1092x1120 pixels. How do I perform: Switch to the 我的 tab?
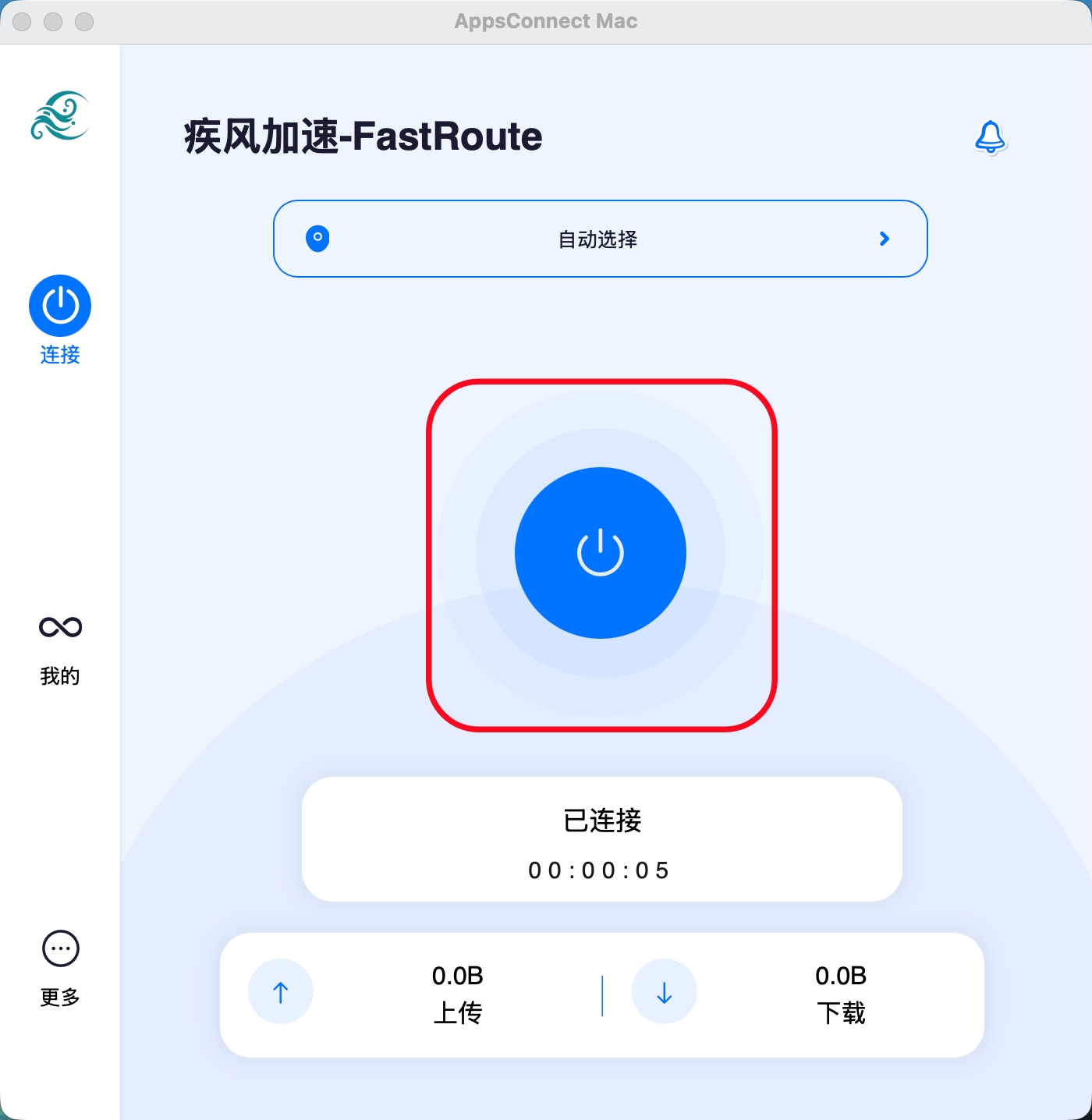60,647
